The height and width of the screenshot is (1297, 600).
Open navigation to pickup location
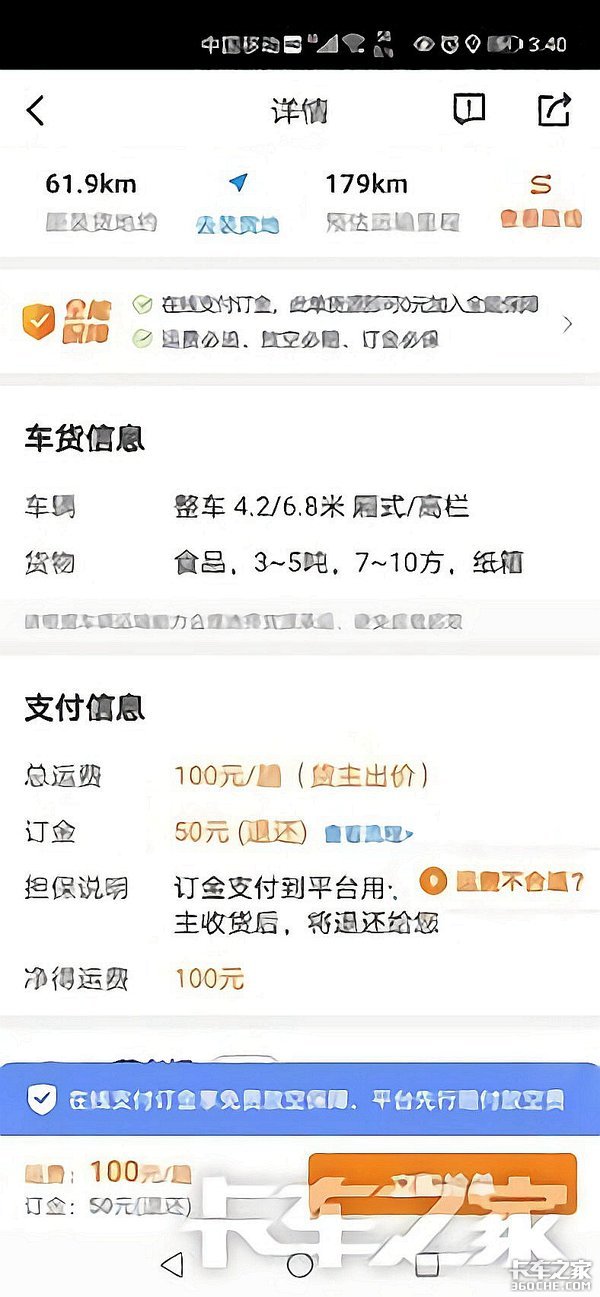[x=237, y=200]
